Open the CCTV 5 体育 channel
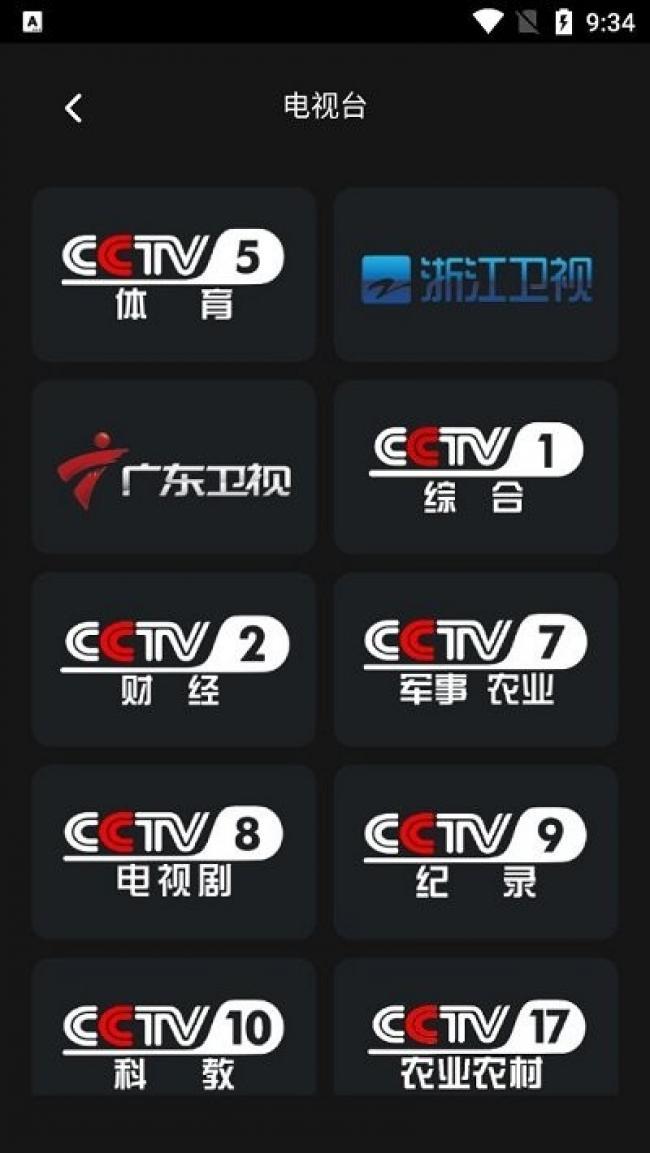 click(x=174, y=274)
